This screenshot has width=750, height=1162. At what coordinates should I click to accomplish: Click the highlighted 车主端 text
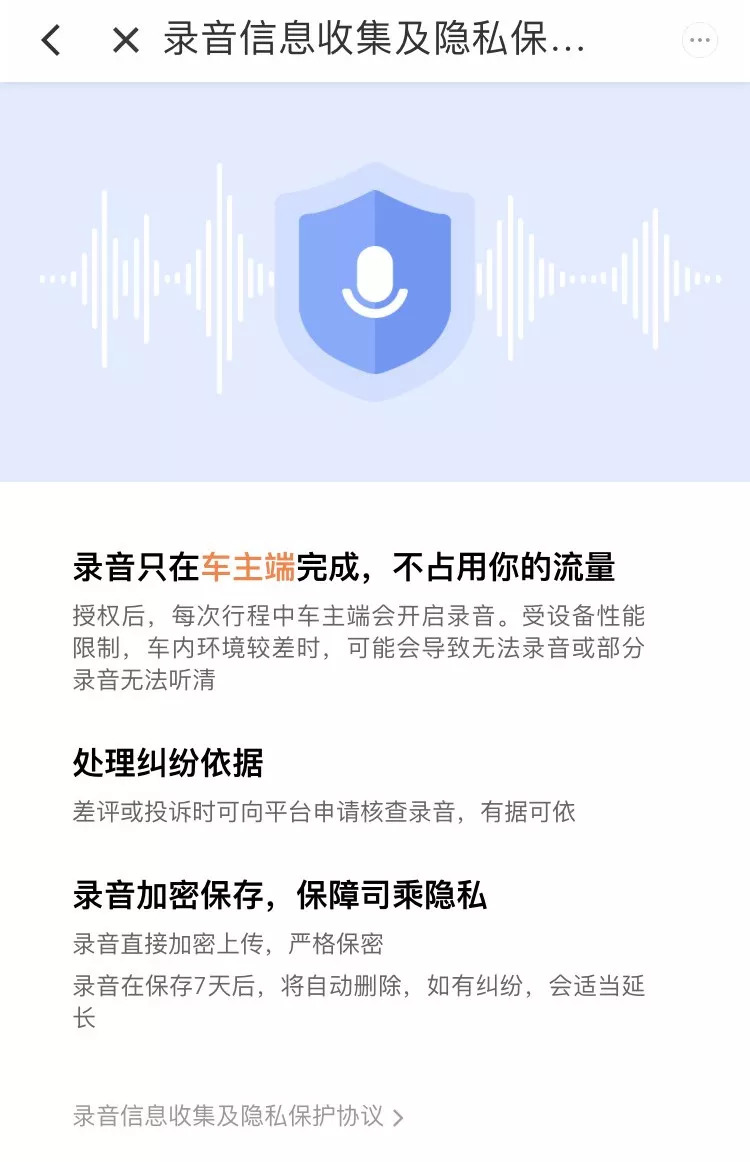248,563
